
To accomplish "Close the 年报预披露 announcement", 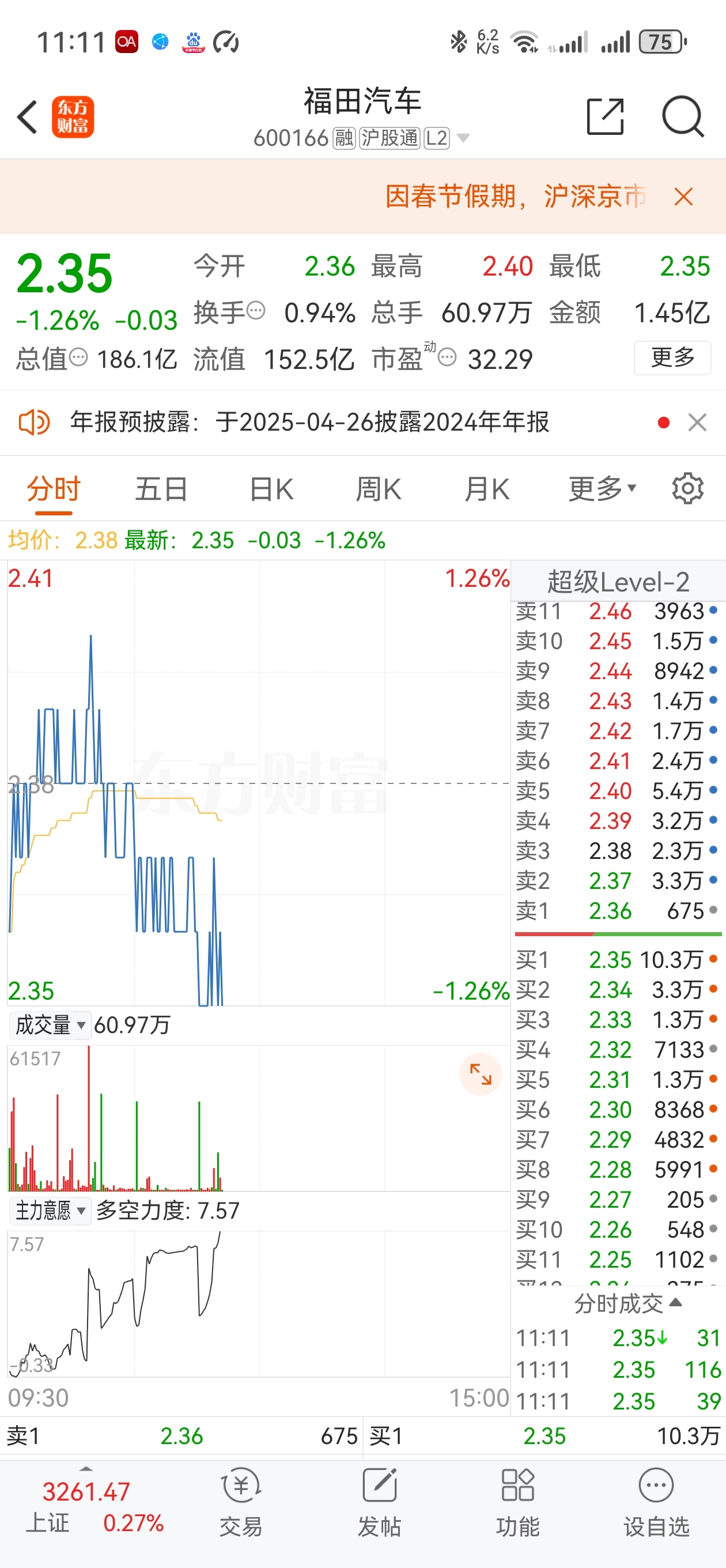I will (x=697, y=422).
